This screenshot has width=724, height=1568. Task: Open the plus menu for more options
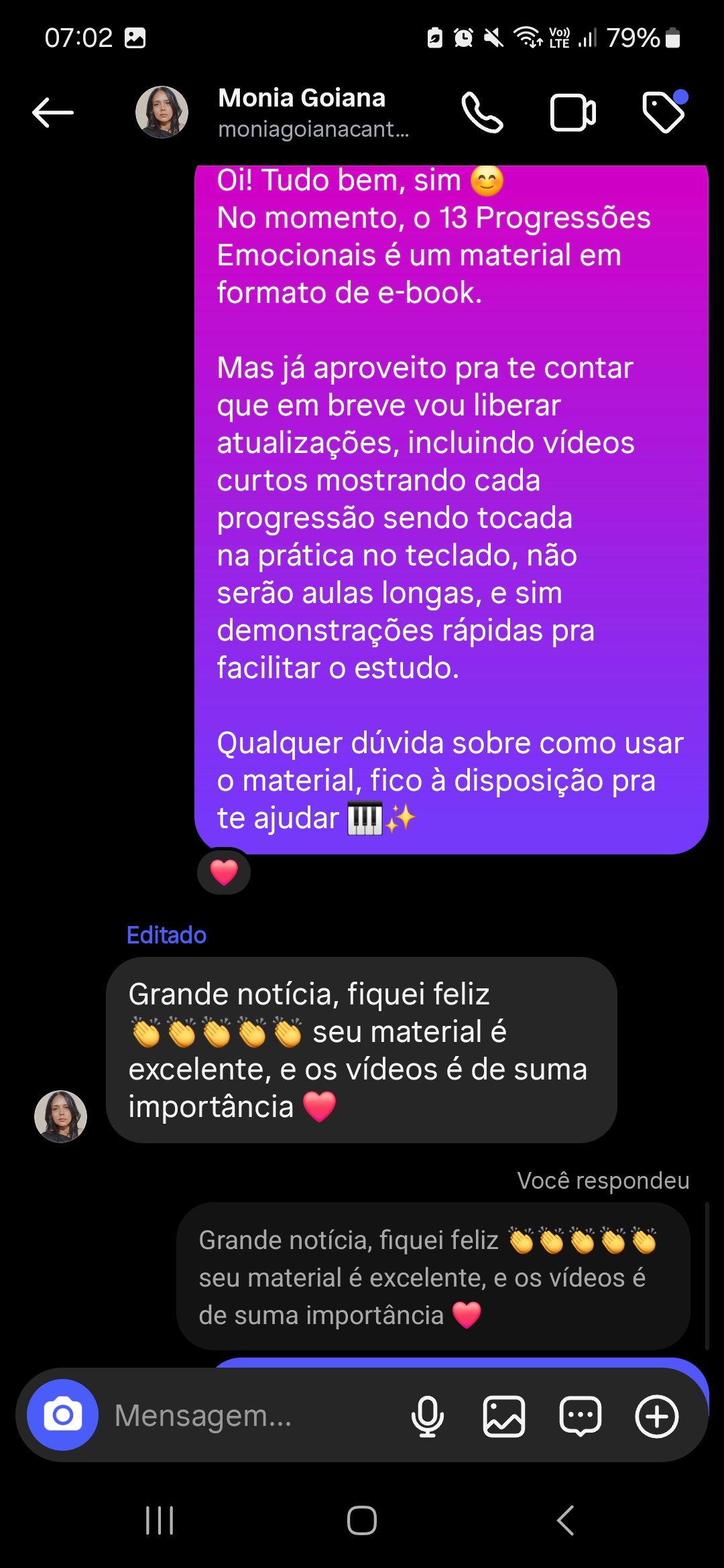pyautogui.click(x=657, y=1416)
